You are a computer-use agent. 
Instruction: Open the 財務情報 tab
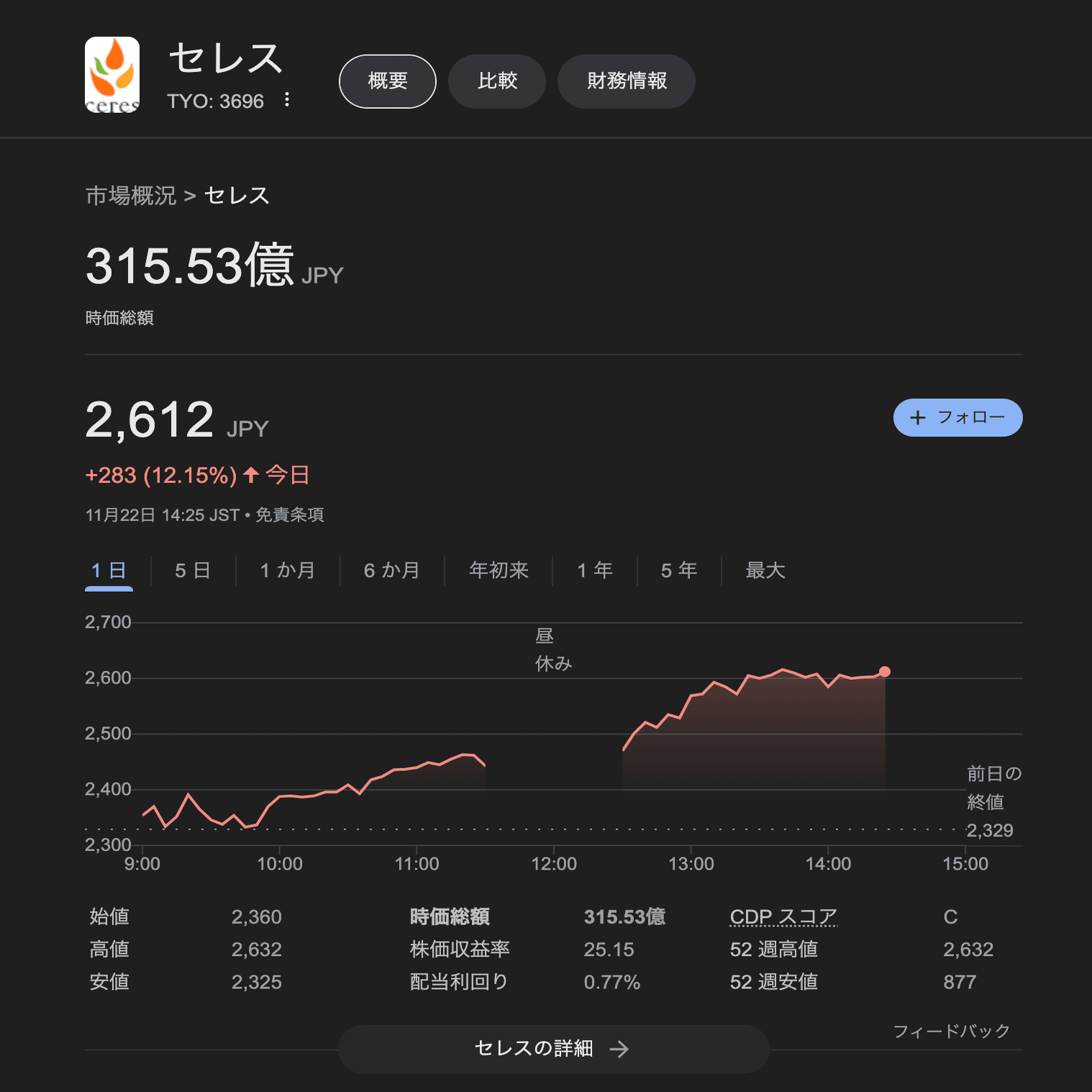(x=627, y=81)
